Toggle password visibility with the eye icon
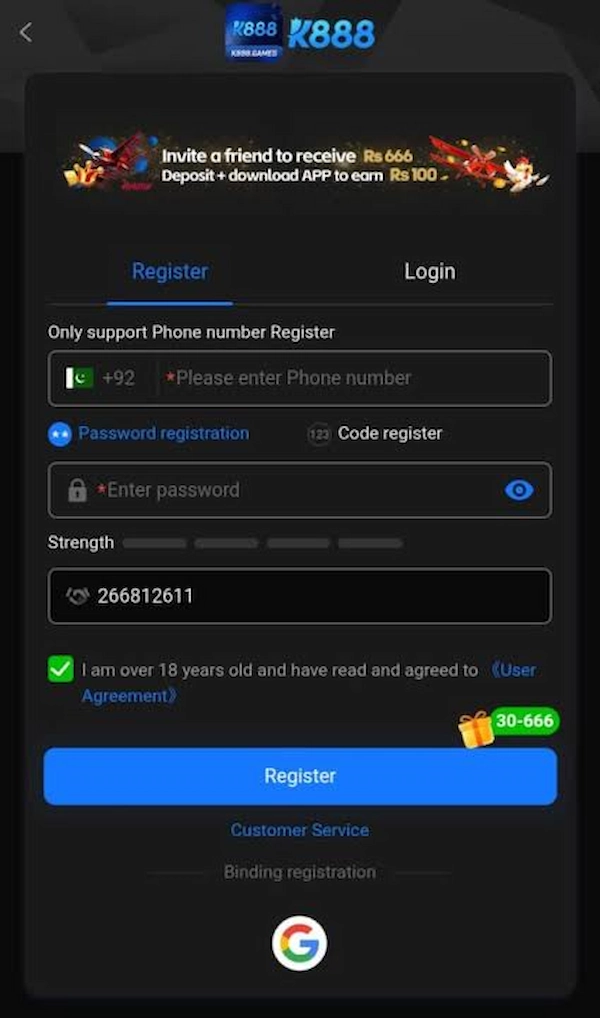 point(519,490)
